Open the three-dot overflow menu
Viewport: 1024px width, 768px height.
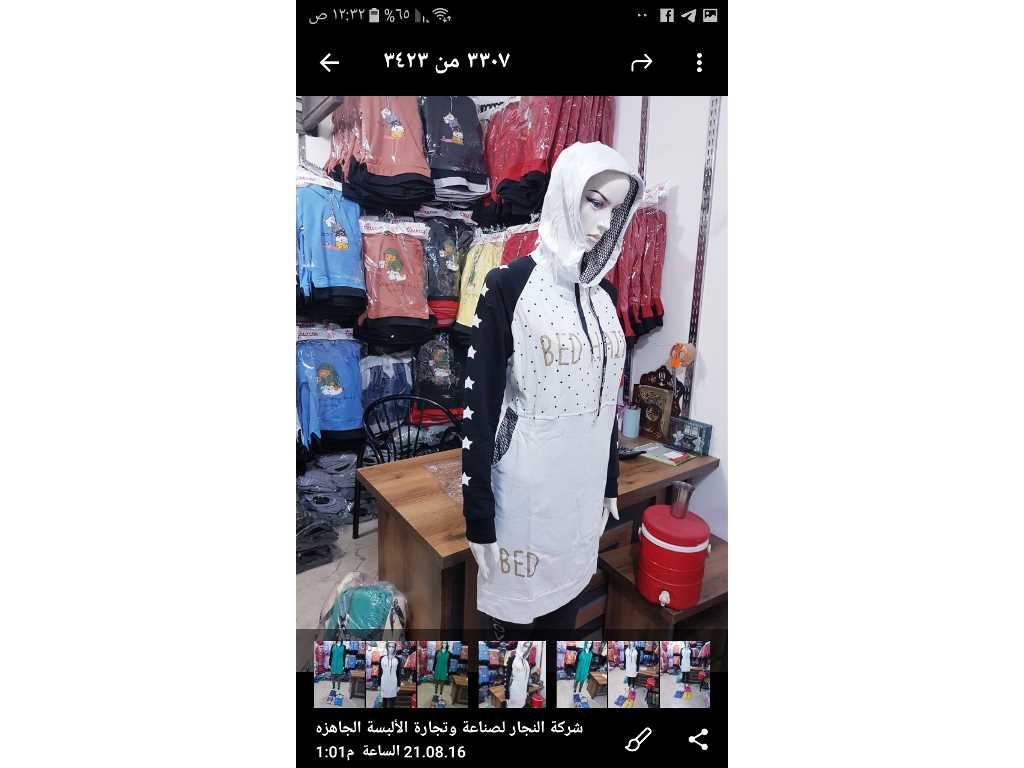tap(699, 62)
